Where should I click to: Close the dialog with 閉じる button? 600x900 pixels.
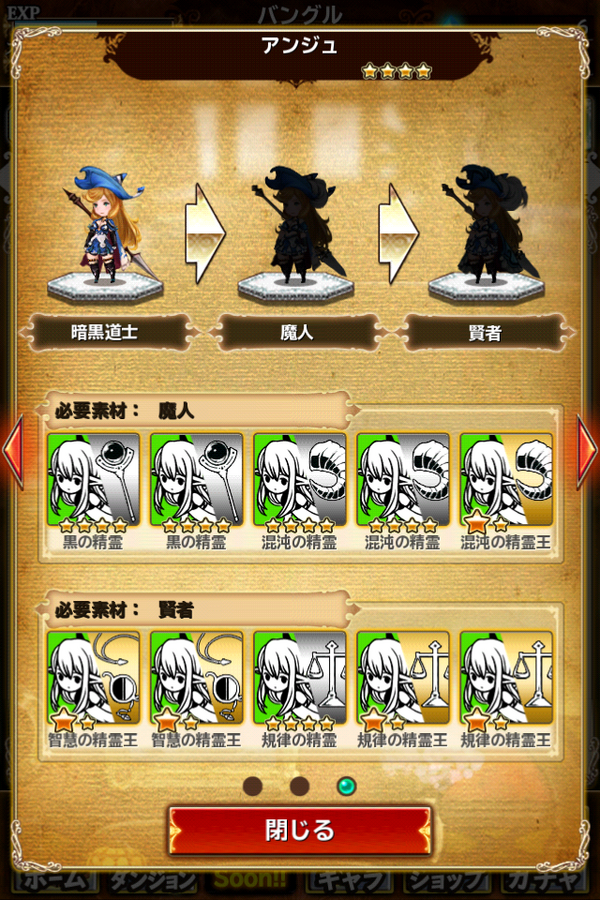[x=300, y=830]
